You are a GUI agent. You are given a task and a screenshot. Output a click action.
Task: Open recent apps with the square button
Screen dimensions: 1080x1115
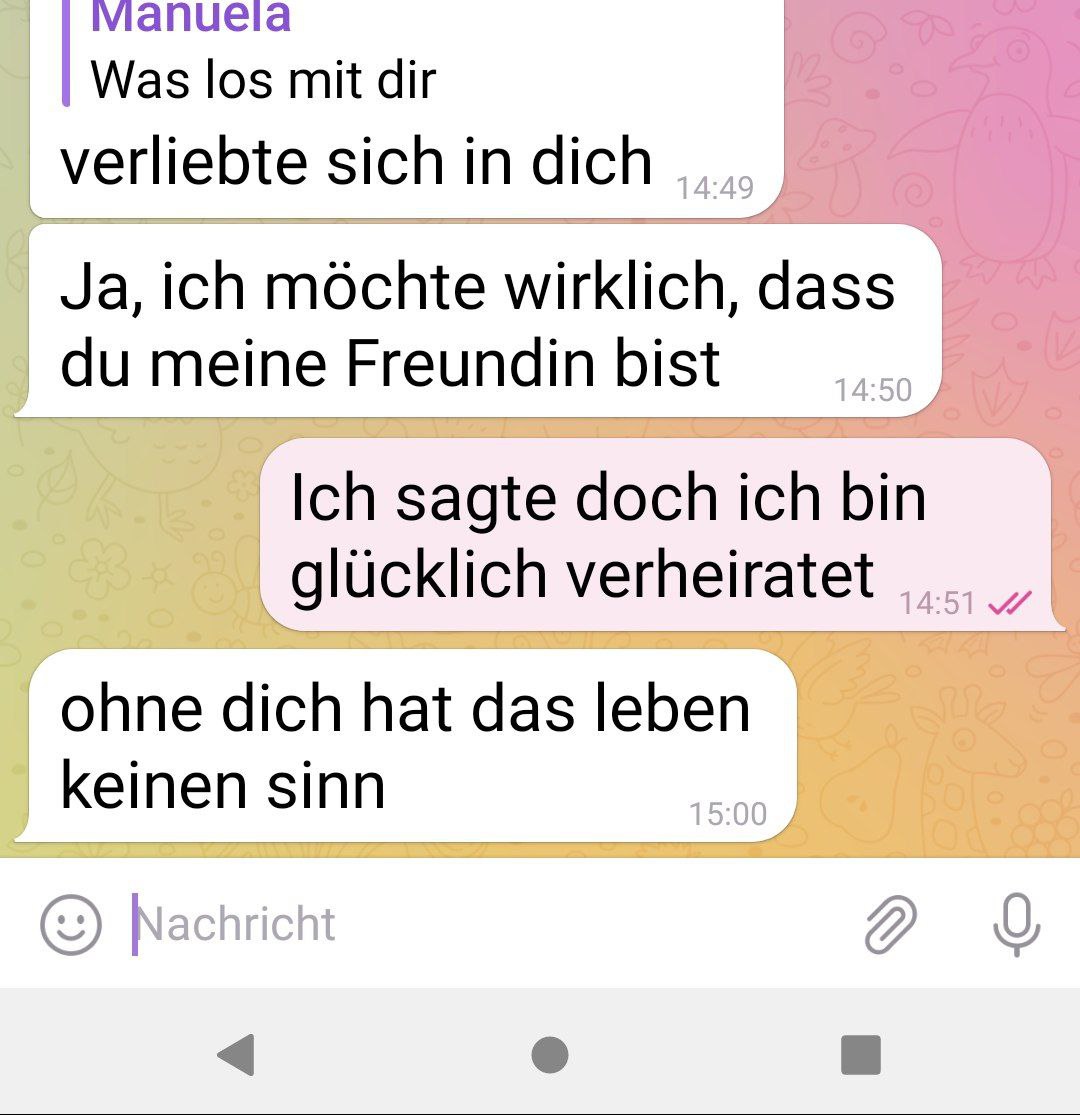point(860,1054)
